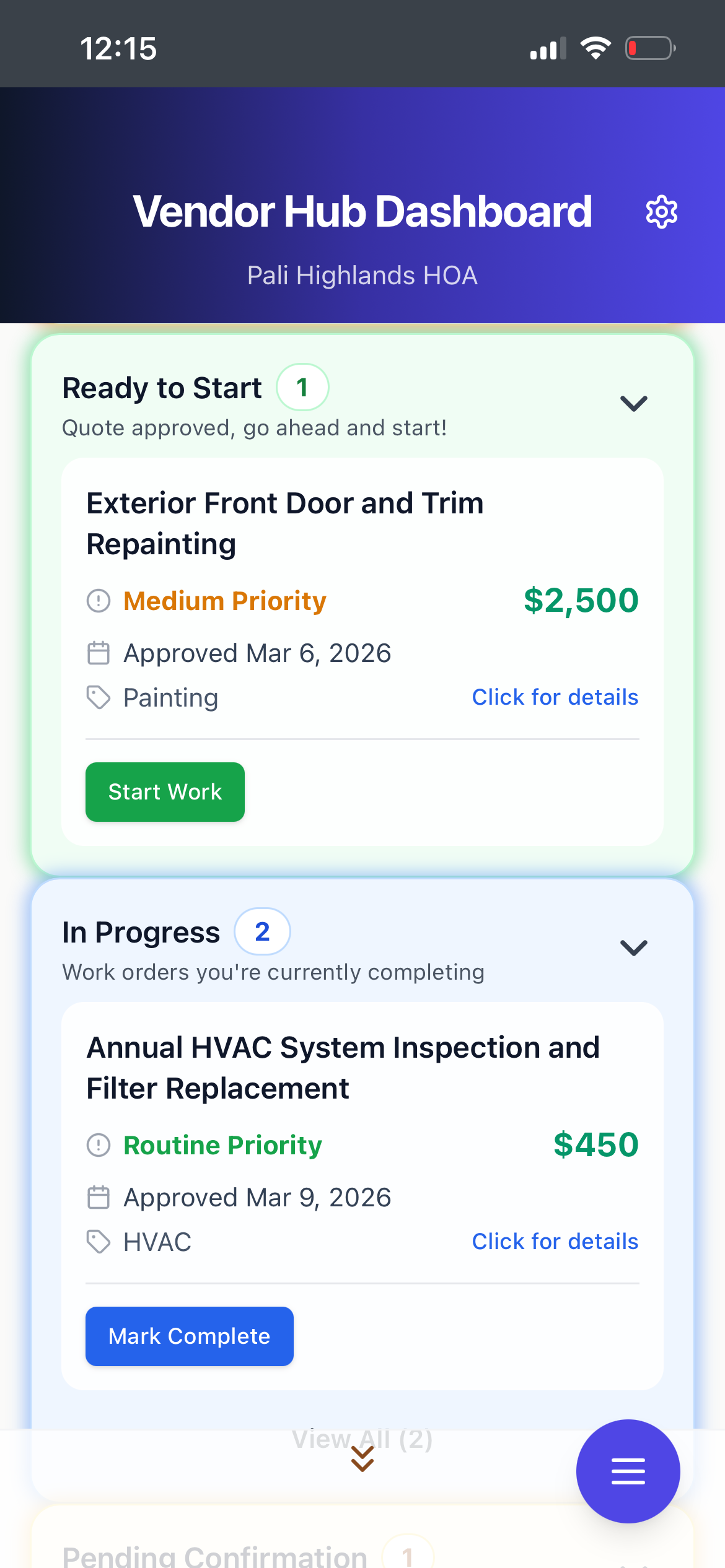This screenshot has height=1568, width=725.
Task: Tap the Wi-Fi icon in the status bar
Action: click(595, 48)
